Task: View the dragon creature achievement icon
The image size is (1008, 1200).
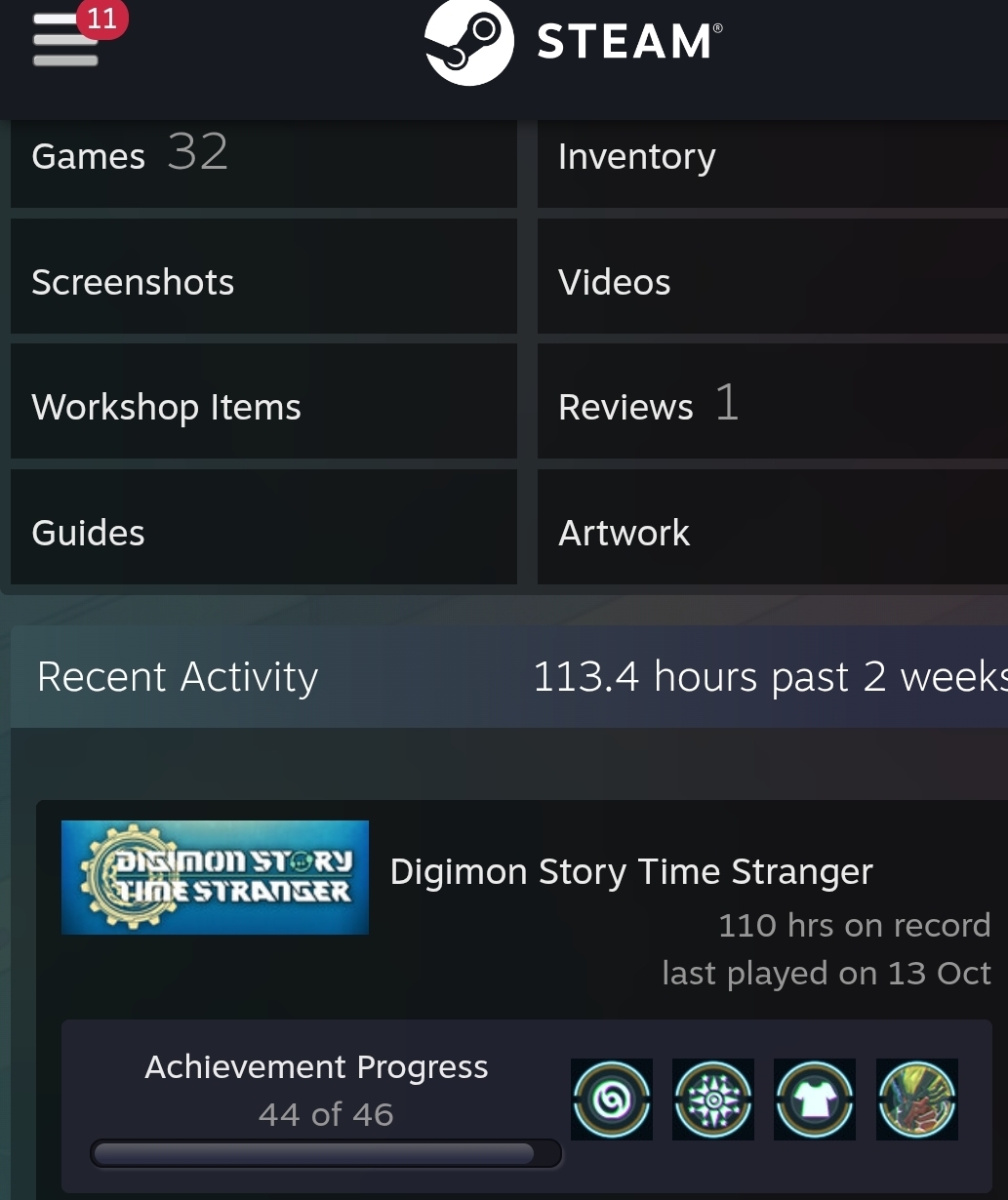Action: coord(916,1100)
